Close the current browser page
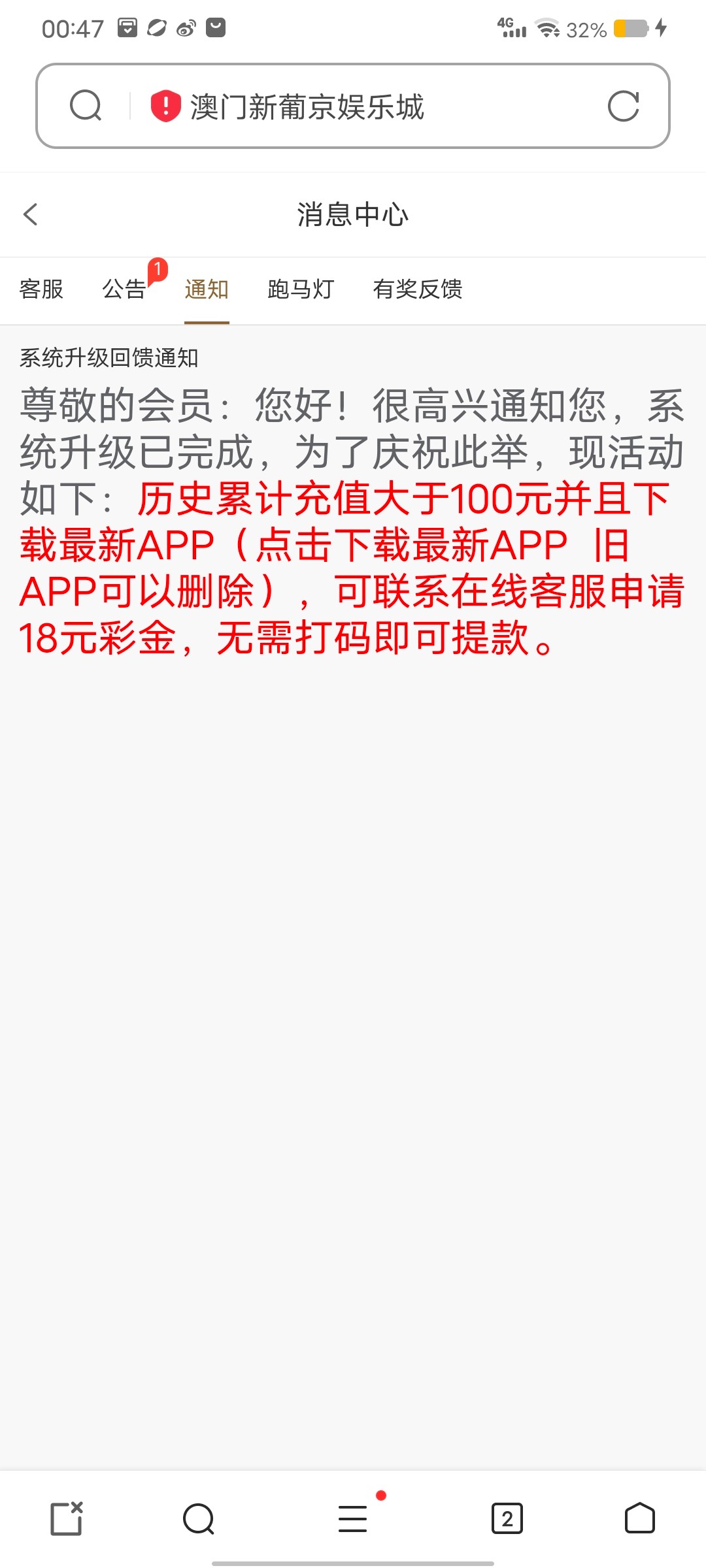Screen dimensions: 706x1568 tap(67, 1518)
